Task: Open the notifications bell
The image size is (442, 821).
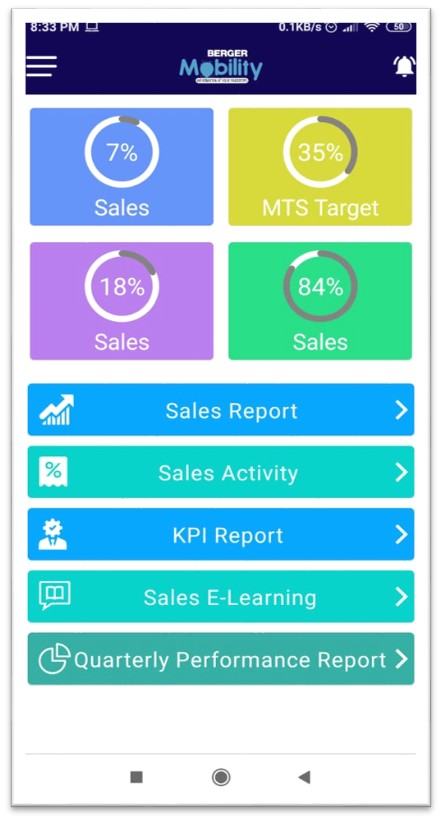Action: pyautogui.click(x=404, y=66)
